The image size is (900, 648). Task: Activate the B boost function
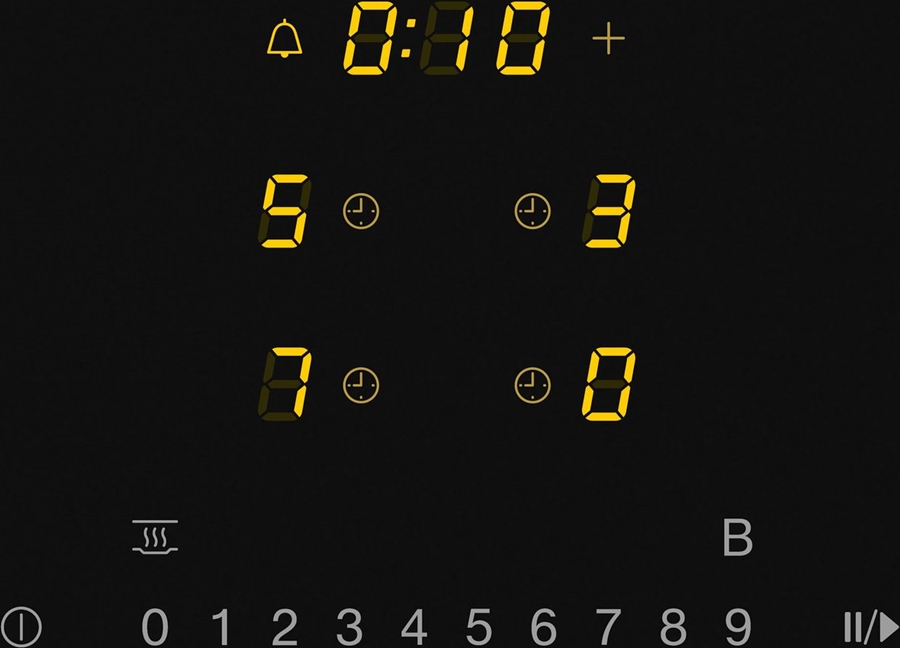737,538
